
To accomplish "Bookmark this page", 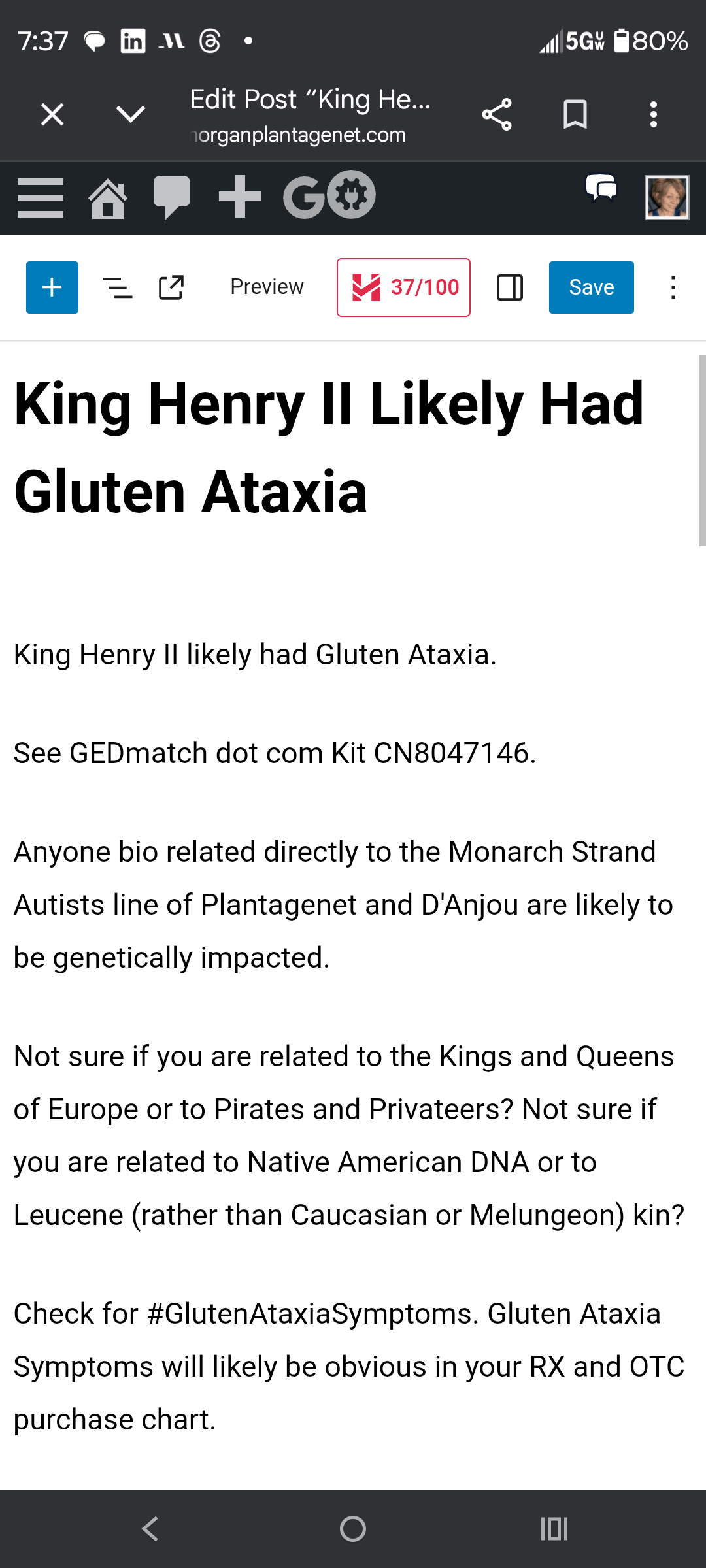I will [575, 114].
